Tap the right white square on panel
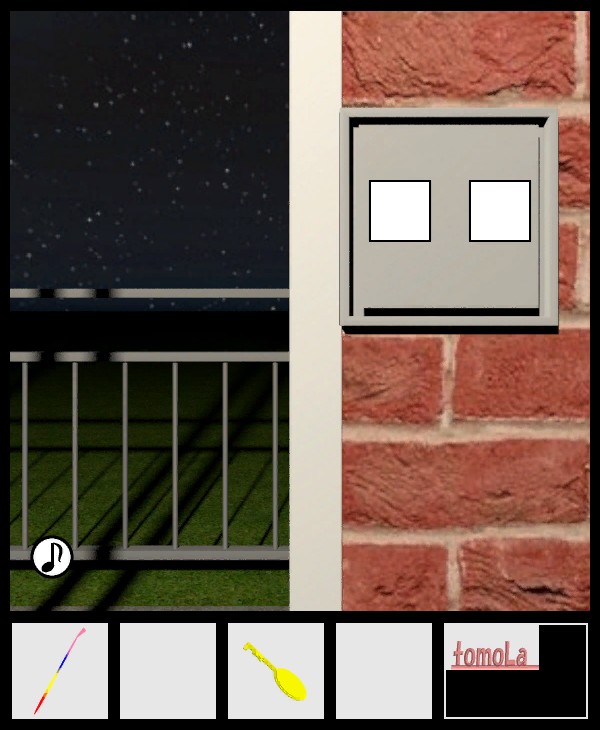This screenshot has width=600, height=730. [500, 211]
